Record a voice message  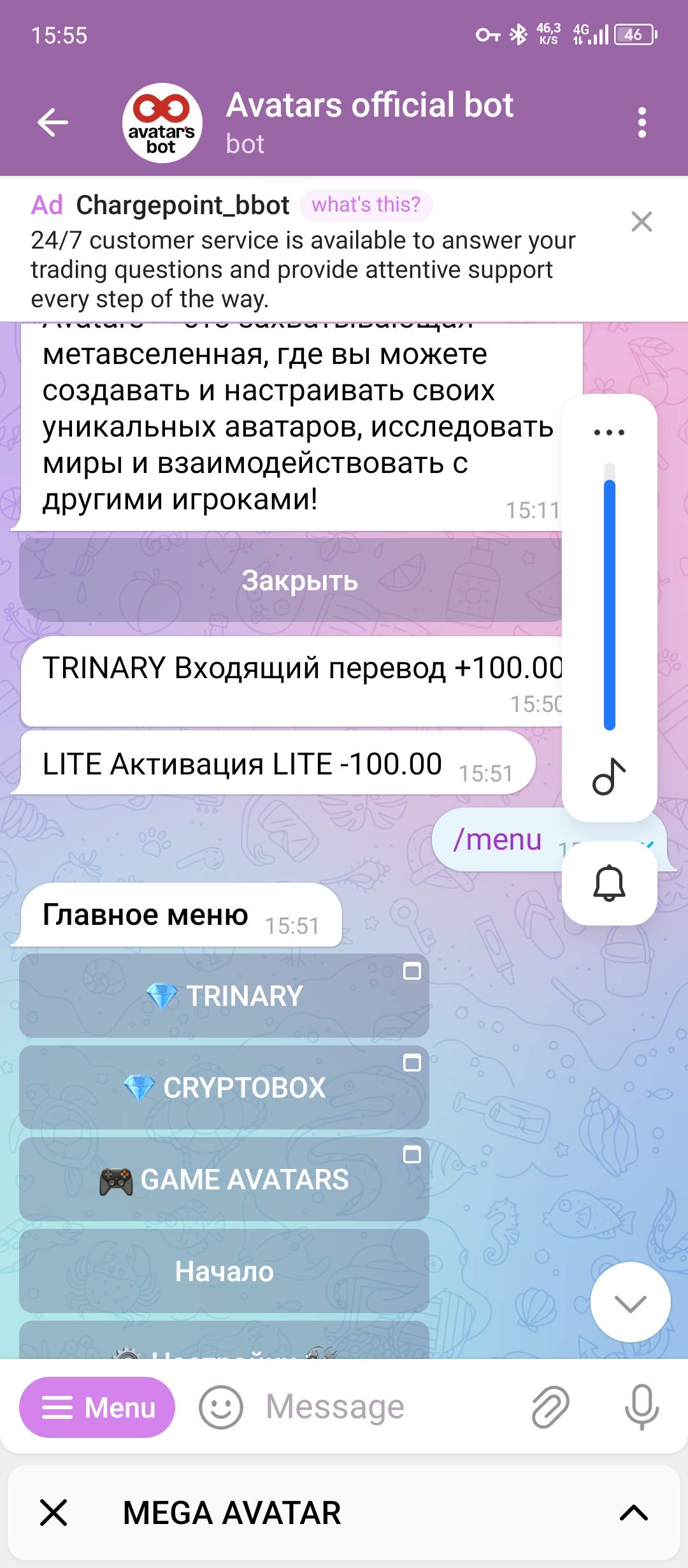[641, 1407]
